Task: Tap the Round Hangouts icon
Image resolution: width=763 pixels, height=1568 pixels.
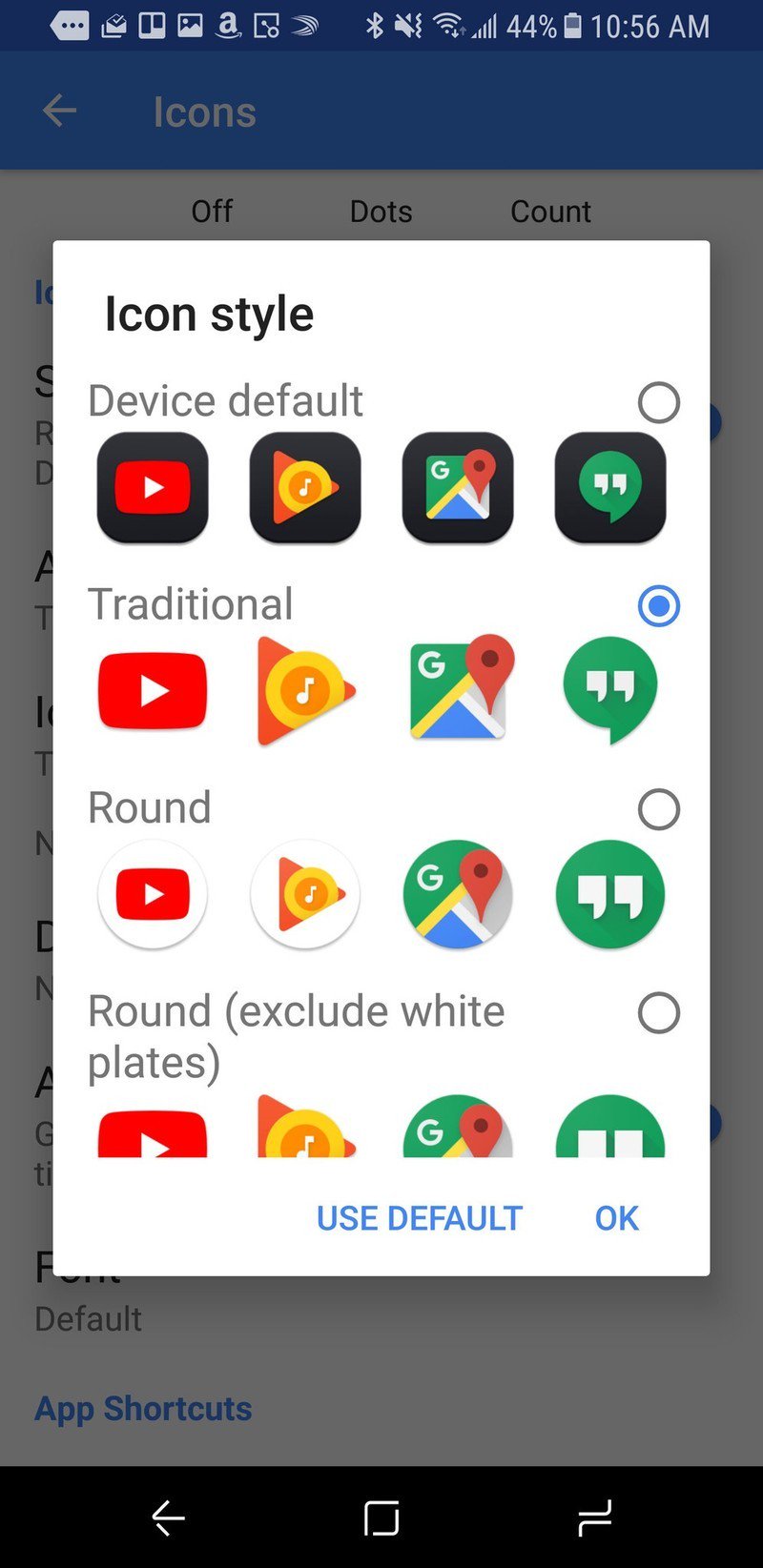Action: pos(610,894)
